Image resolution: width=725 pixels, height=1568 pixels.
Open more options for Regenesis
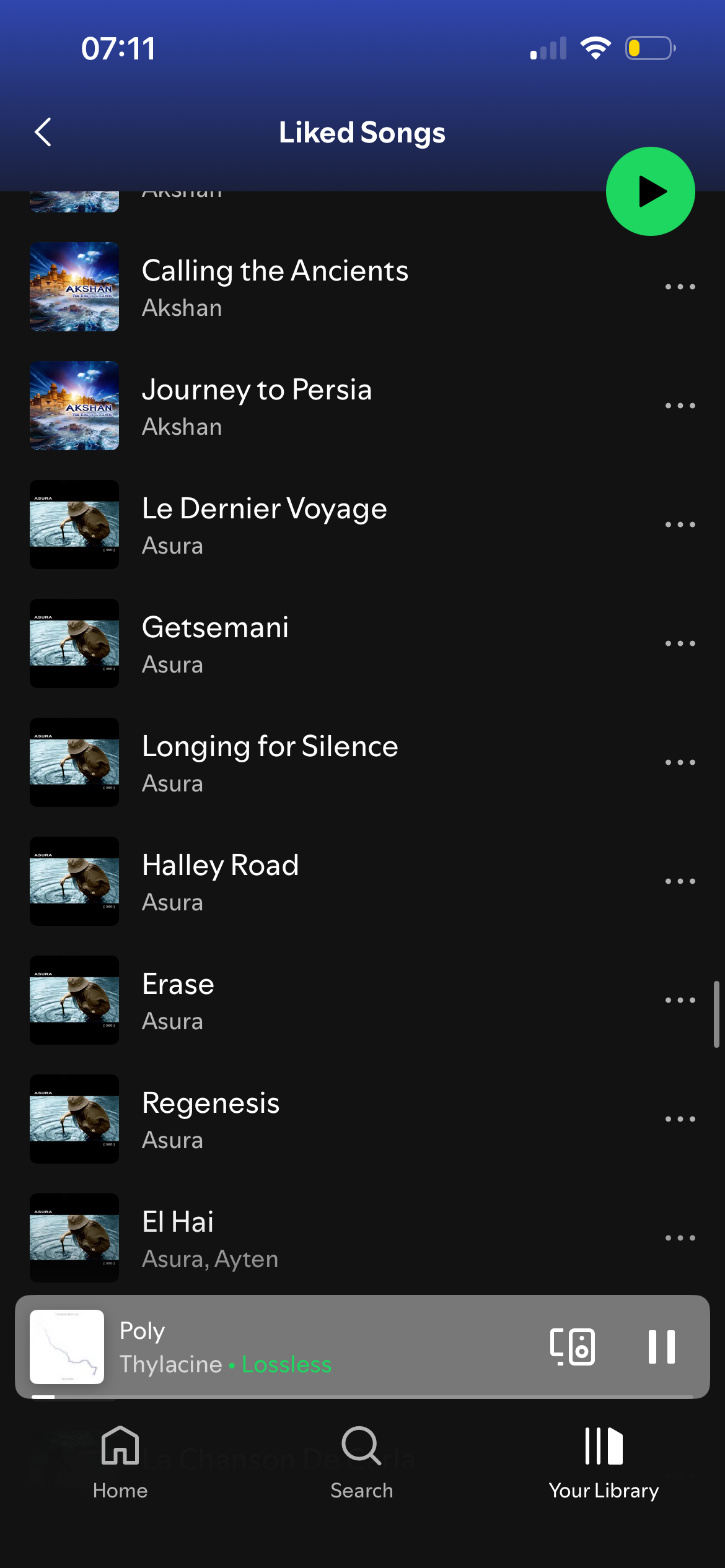point(680,1120)
